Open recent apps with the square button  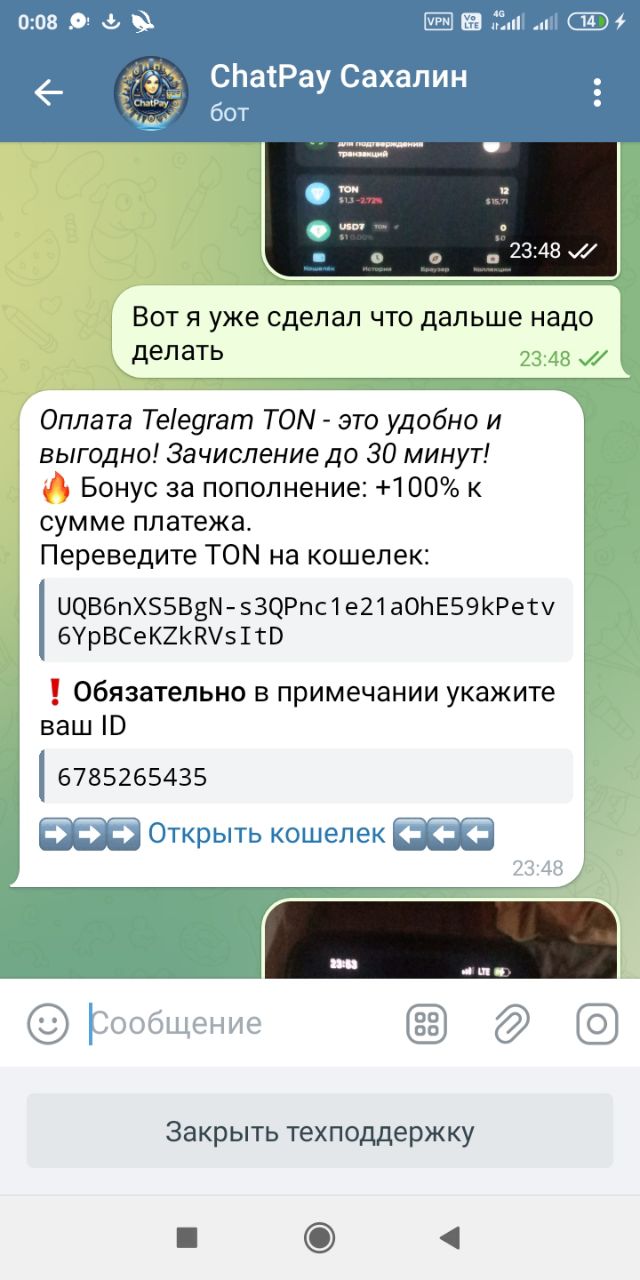click(187, 1238)
